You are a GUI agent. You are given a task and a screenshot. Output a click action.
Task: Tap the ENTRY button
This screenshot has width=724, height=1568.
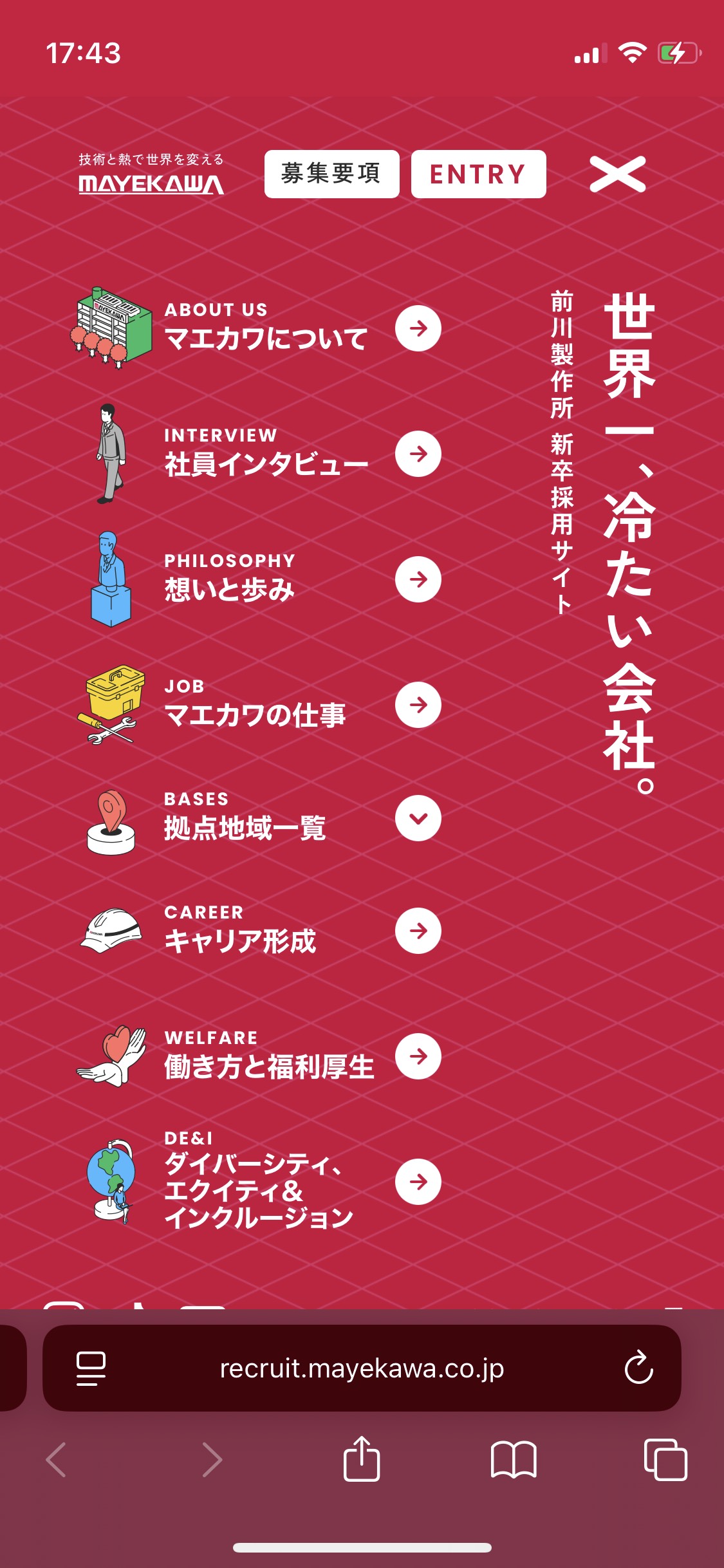click(x=478, y=174)
